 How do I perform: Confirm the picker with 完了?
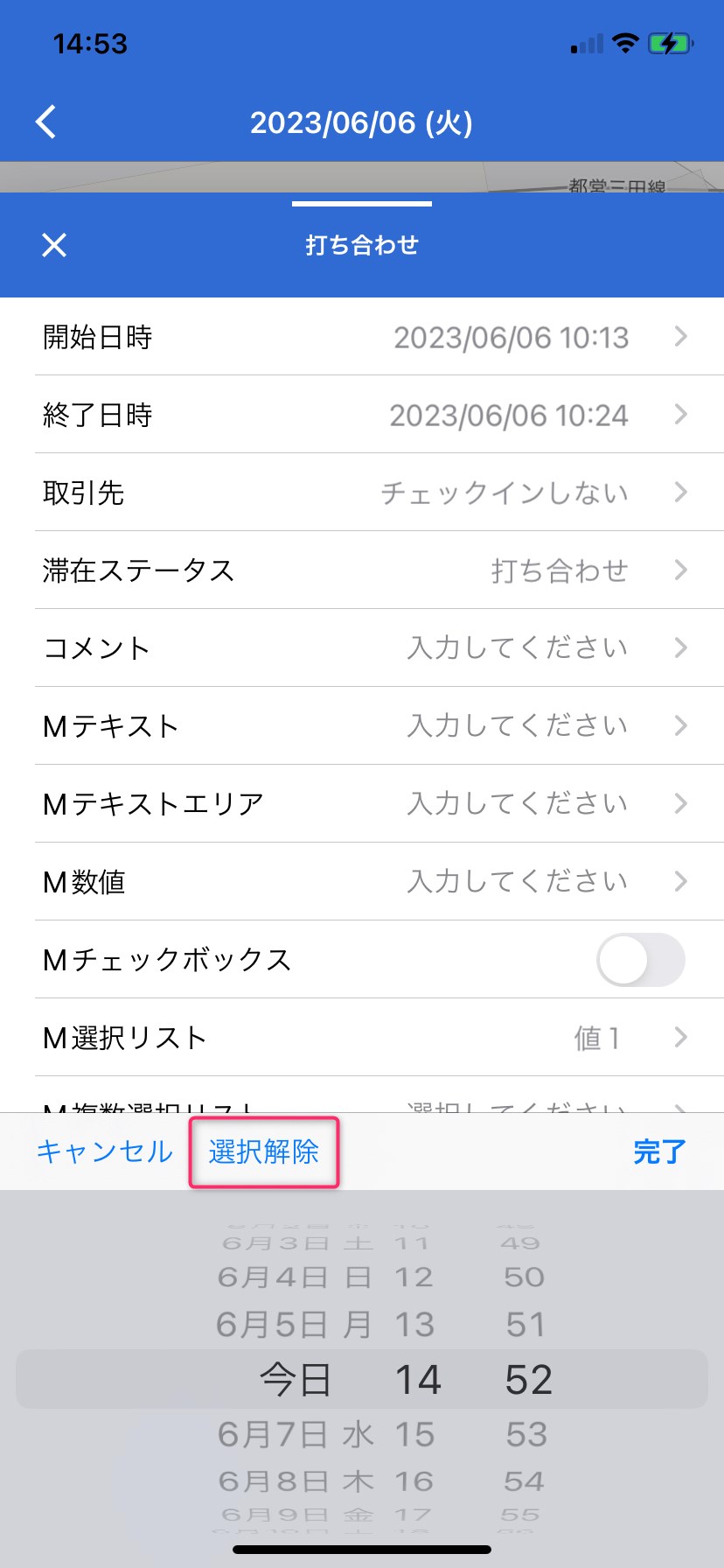[659, 1151]
